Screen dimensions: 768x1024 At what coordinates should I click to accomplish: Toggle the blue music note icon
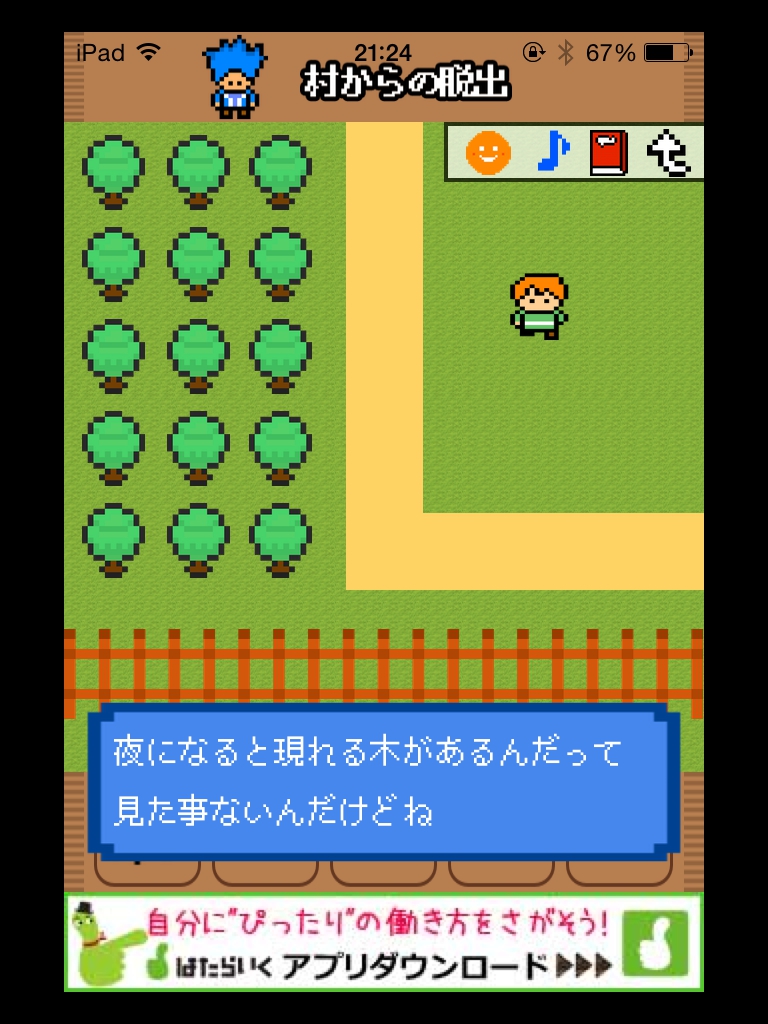pos(551,153)
